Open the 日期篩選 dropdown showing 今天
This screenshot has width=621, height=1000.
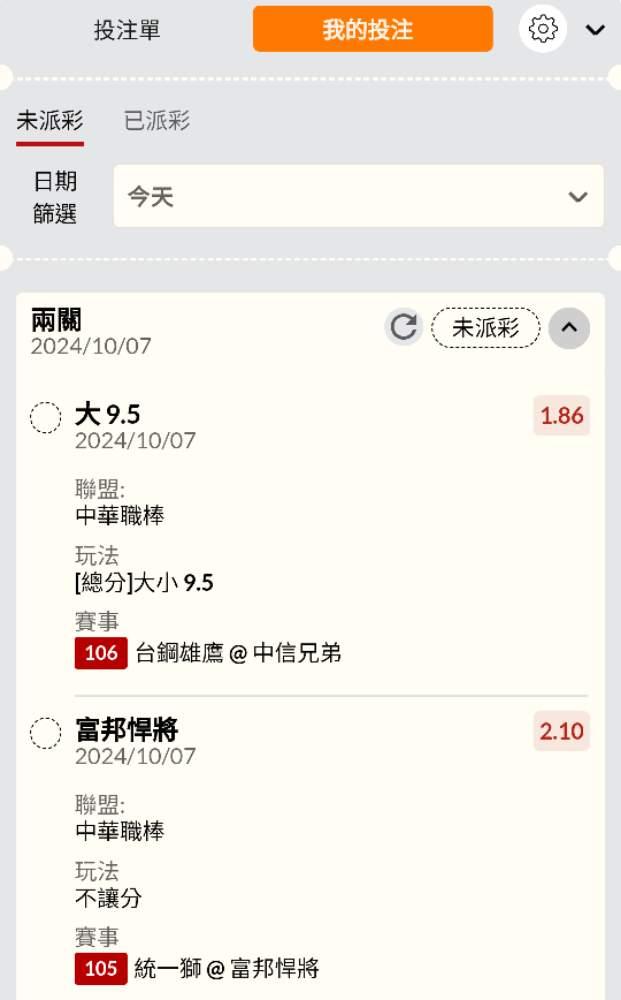358,196
